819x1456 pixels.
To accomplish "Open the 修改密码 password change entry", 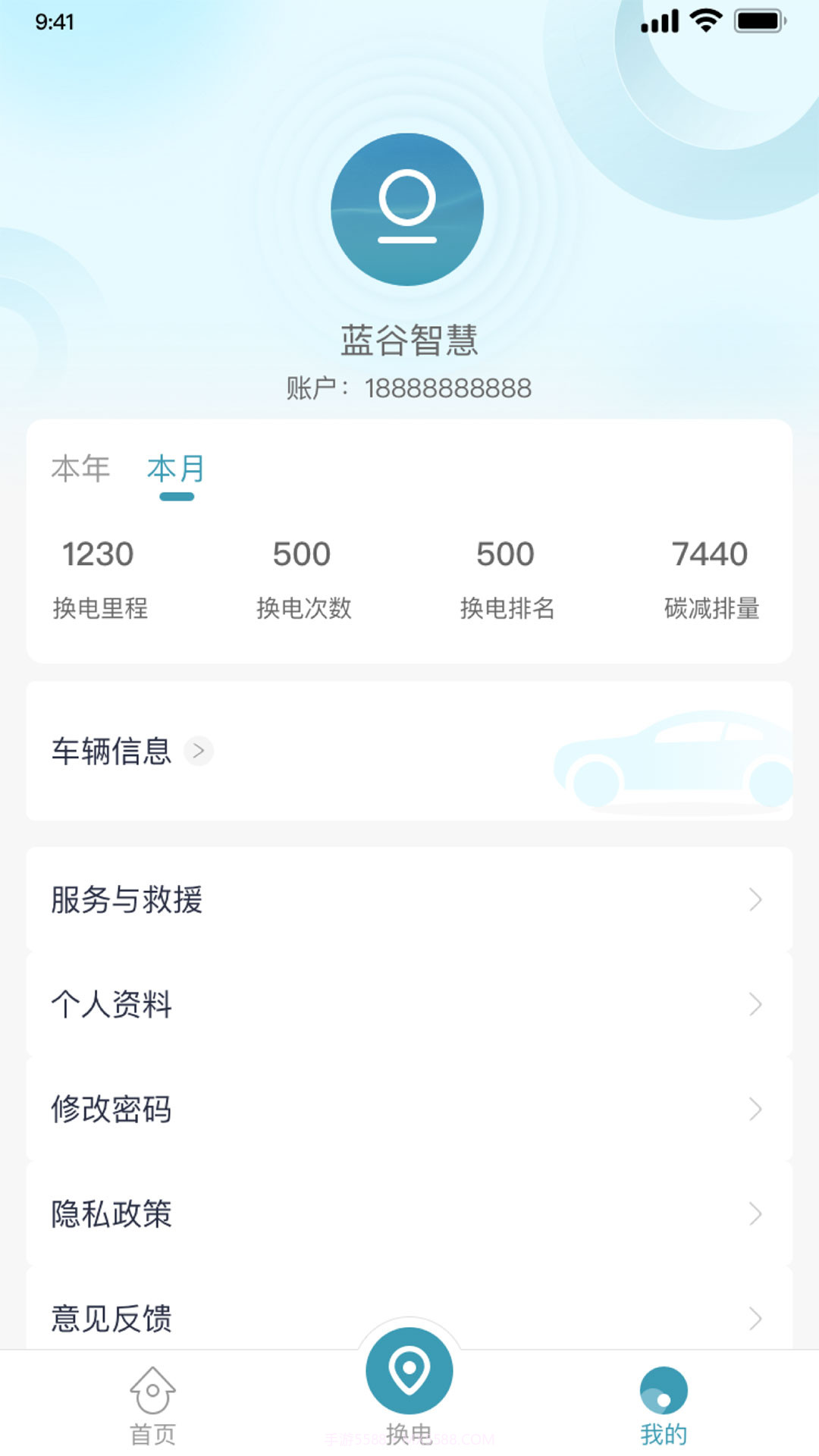I will coord(112,1110).
